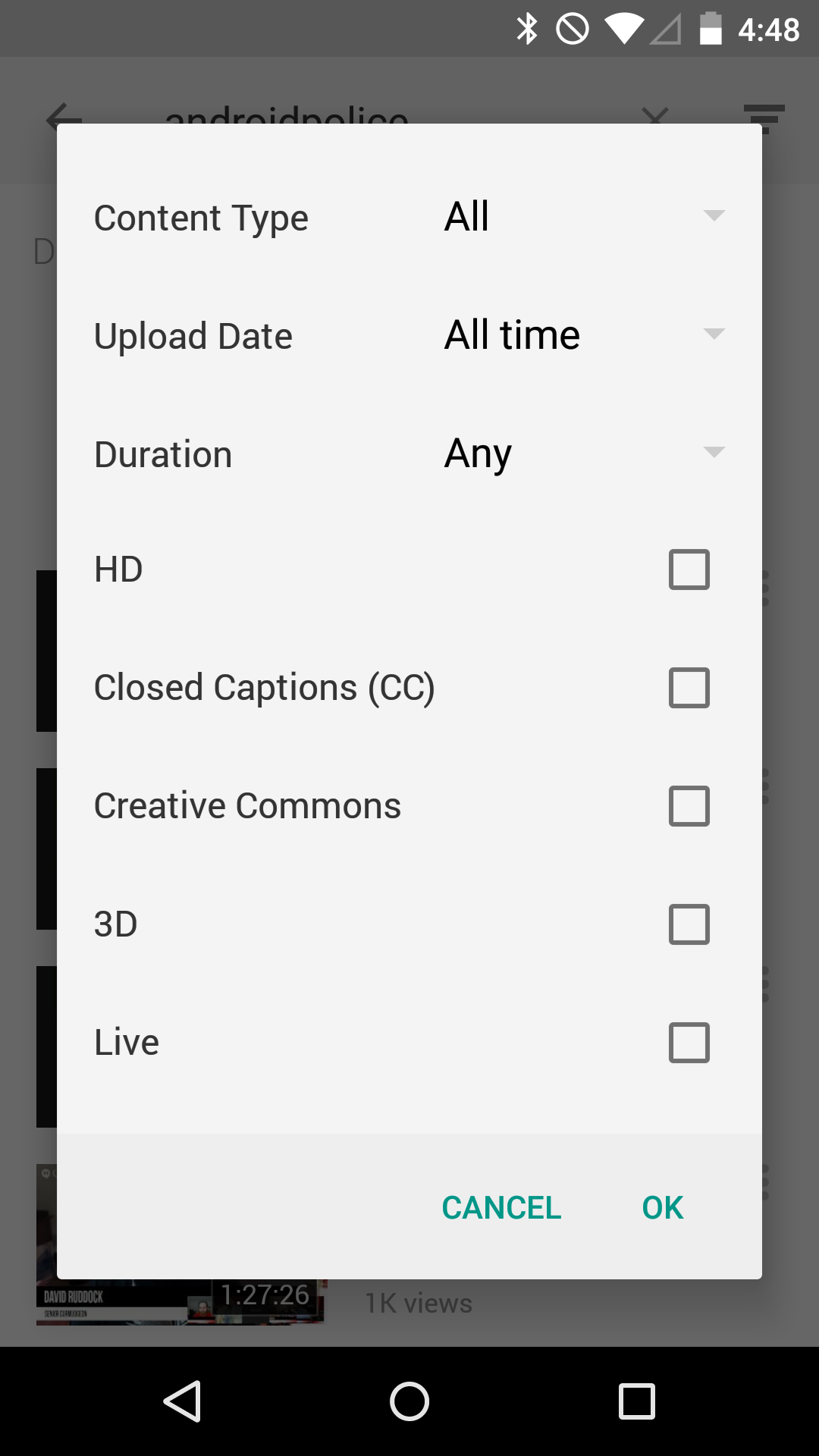Dismiss the dialog with CANCEL

(x=500, y=1207)
